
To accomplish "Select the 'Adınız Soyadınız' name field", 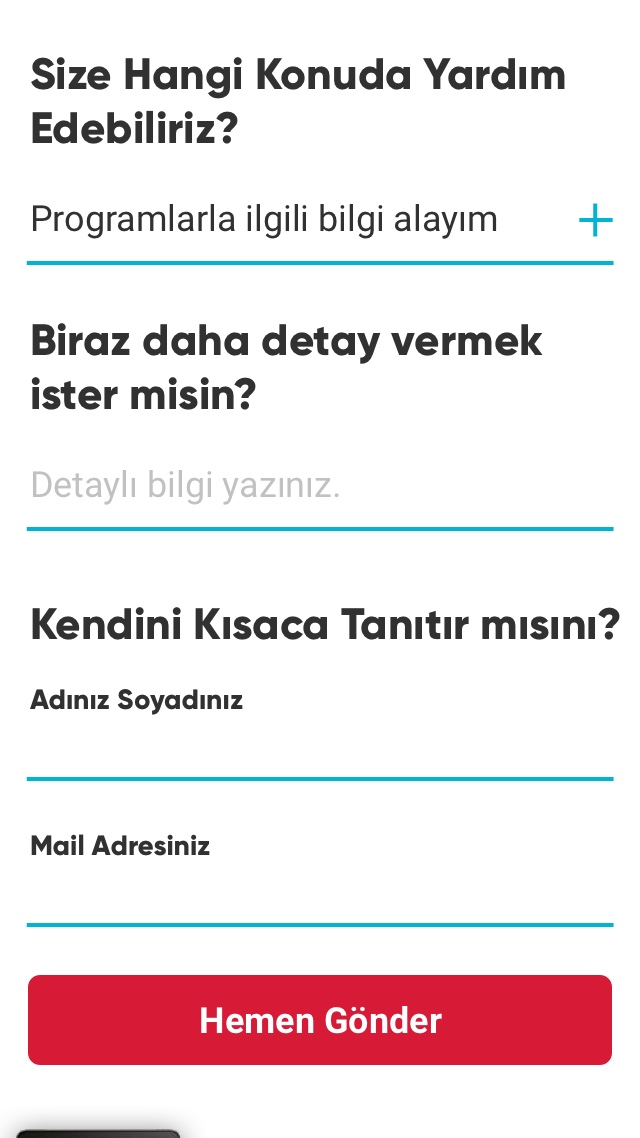I will [x=319, y=750].
